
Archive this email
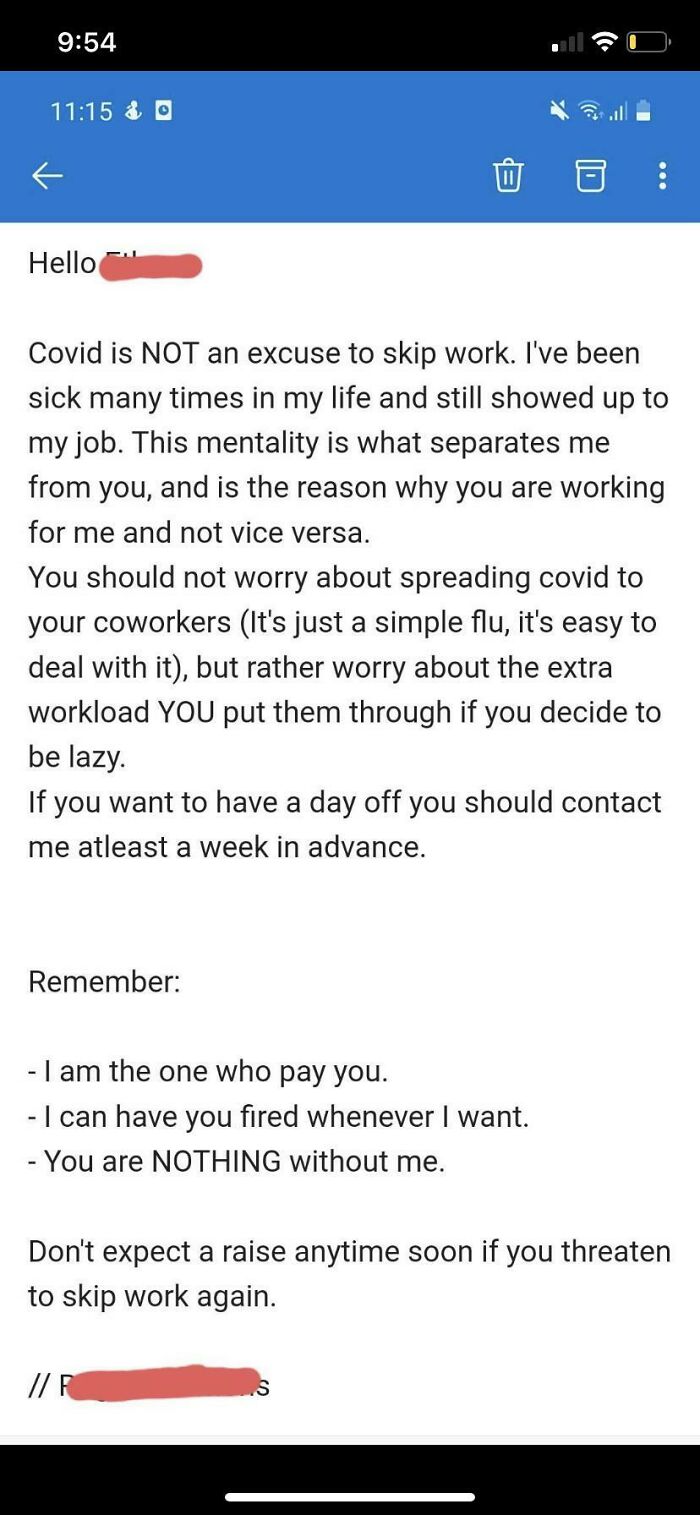pos(591,177)
